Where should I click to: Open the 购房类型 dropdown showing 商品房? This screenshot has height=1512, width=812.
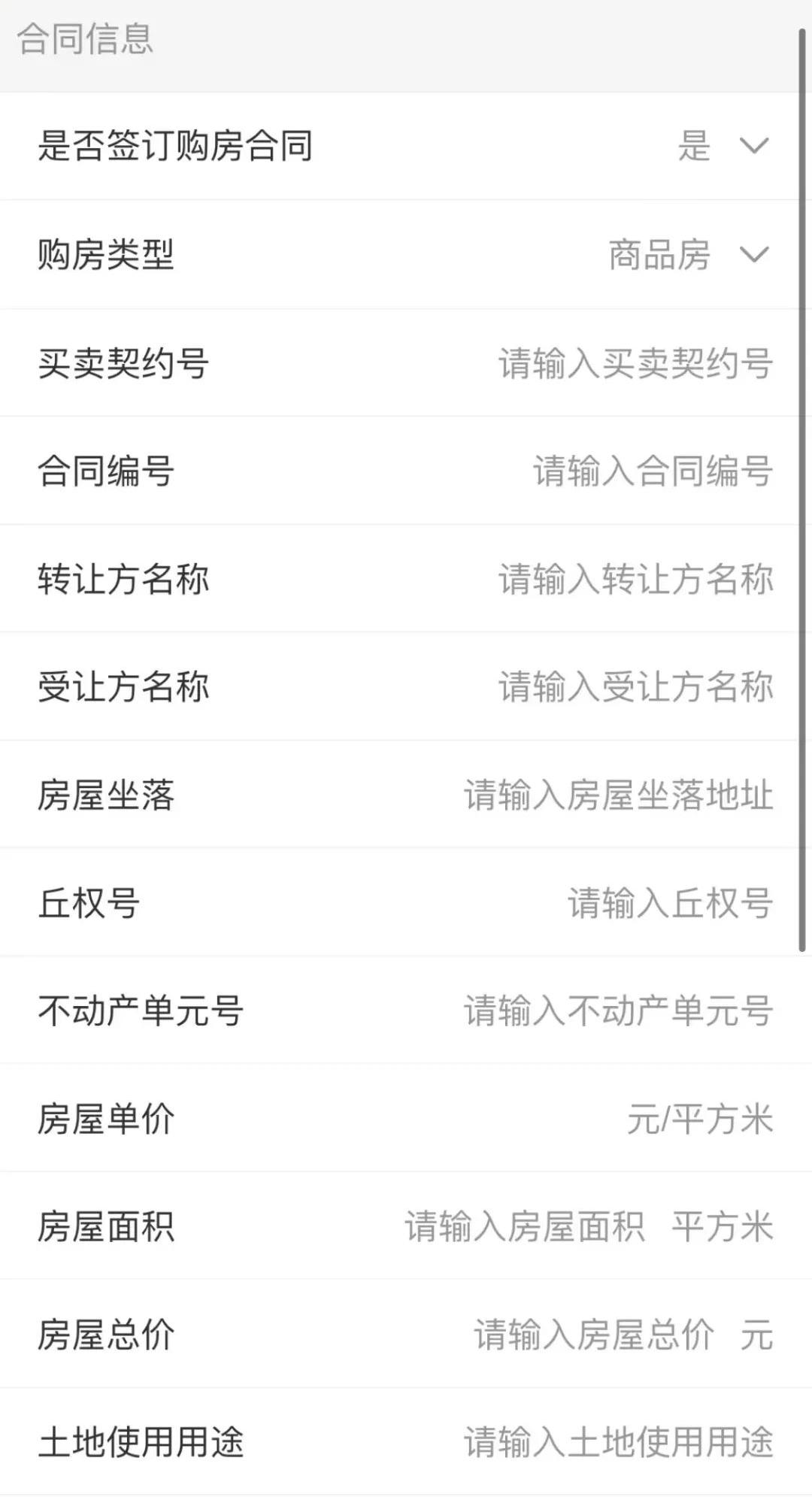point(688,255)
